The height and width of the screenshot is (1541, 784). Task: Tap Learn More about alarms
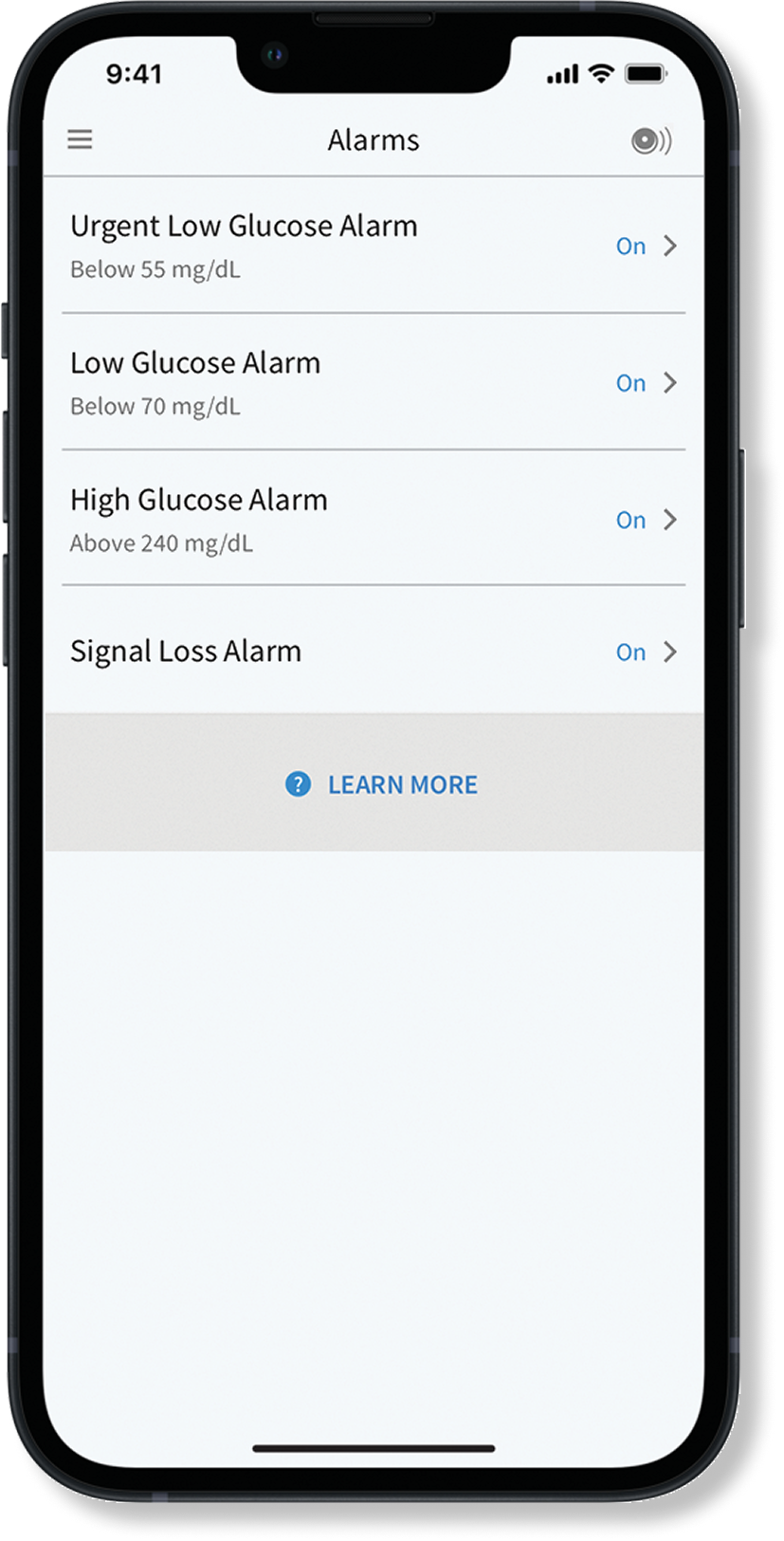[382, 784]
